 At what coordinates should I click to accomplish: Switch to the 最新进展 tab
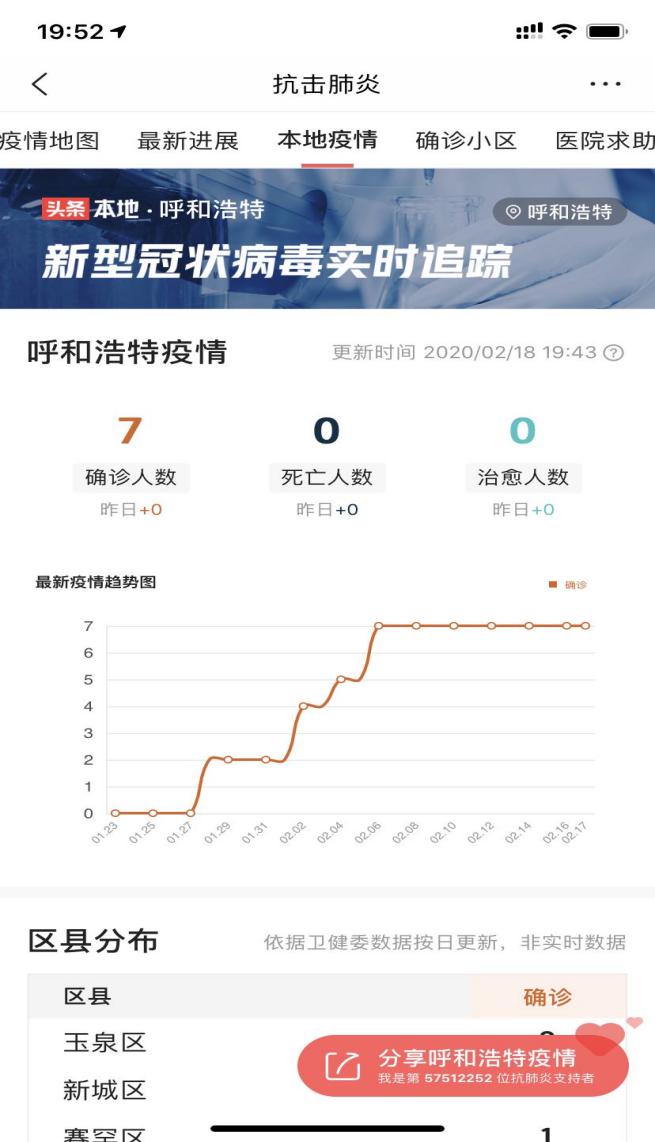(x=188, y=140)
